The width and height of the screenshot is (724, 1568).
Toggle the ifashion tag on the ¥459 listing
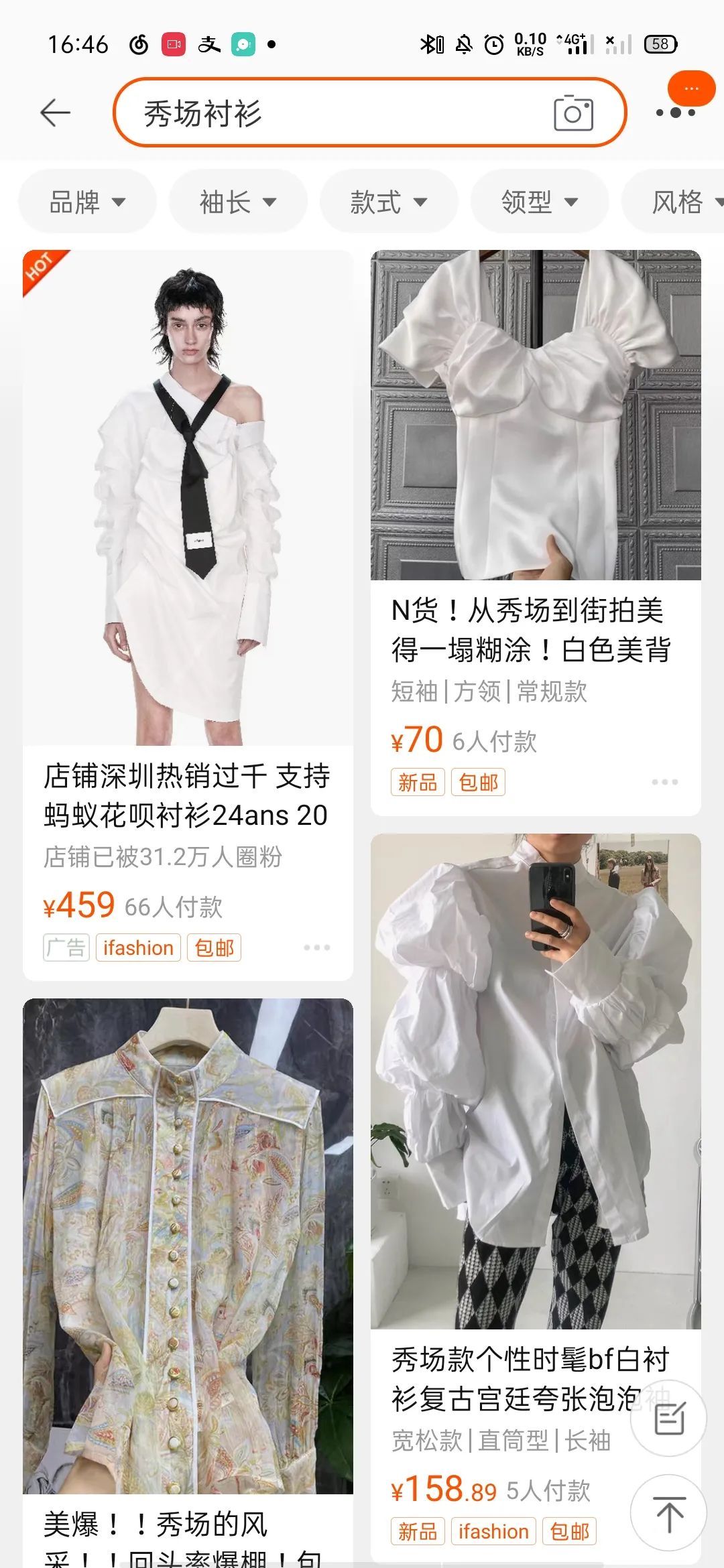coord(138,948)
